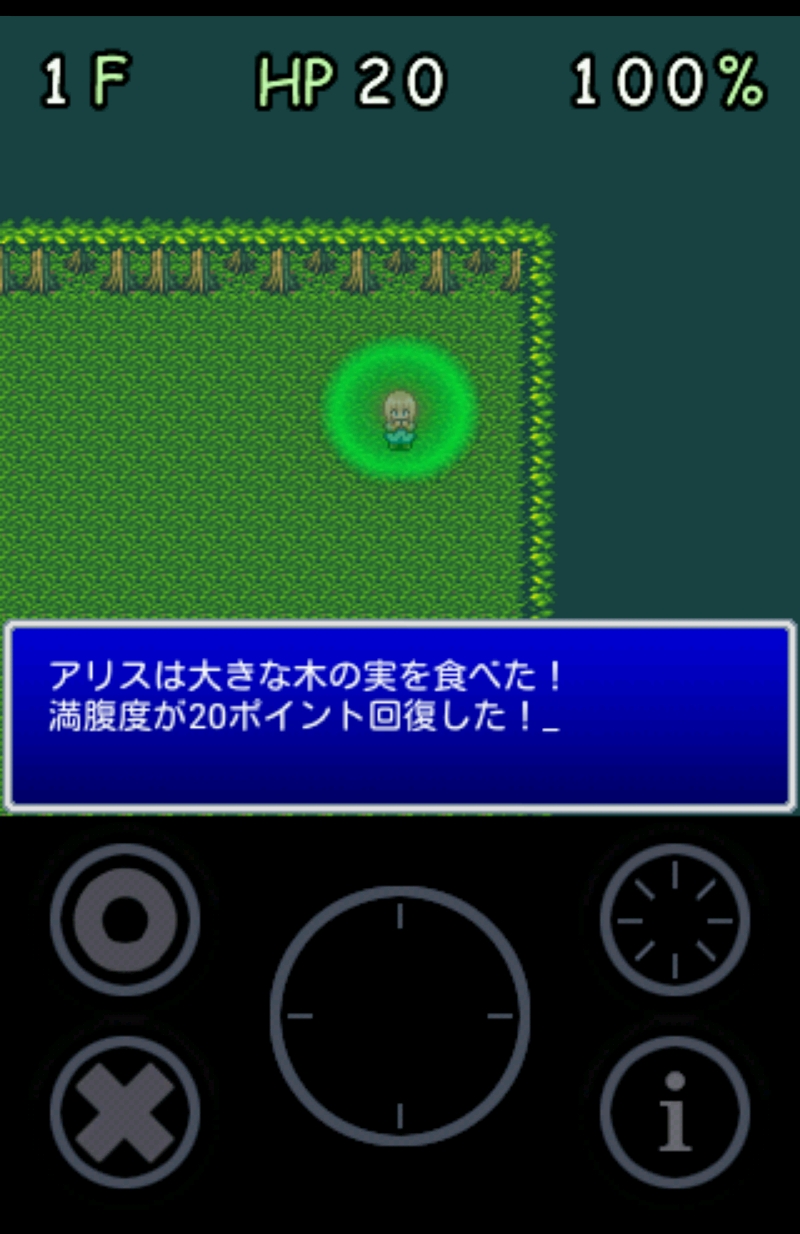Tap the directional pad circle
Viewport: 800px width, 1234px height.
click(399, 1015)
